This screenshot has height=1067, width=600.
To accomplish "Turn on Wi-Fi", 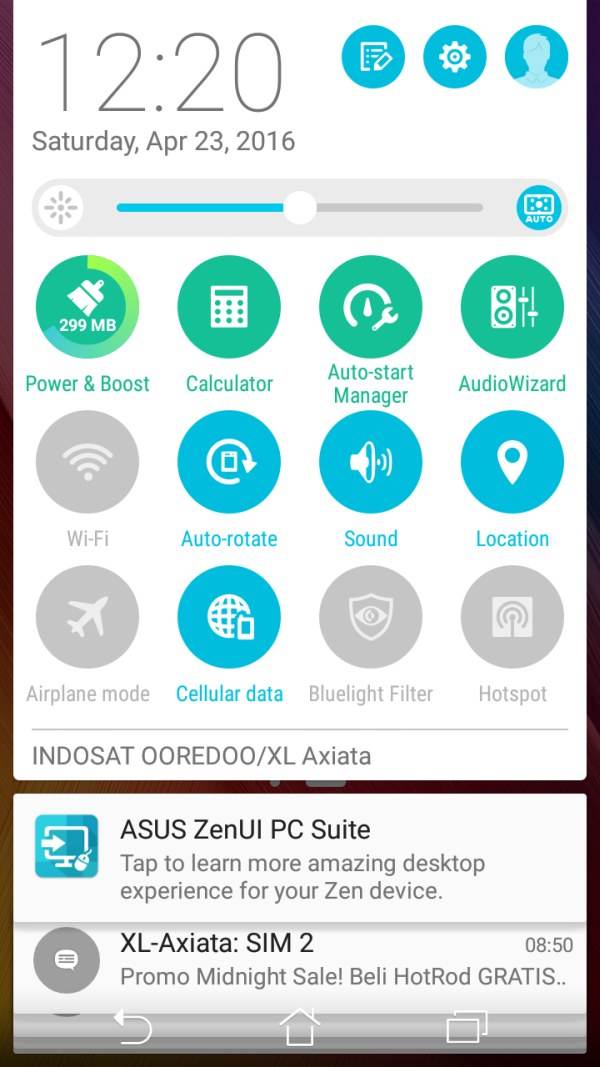I will pos(87,462).
